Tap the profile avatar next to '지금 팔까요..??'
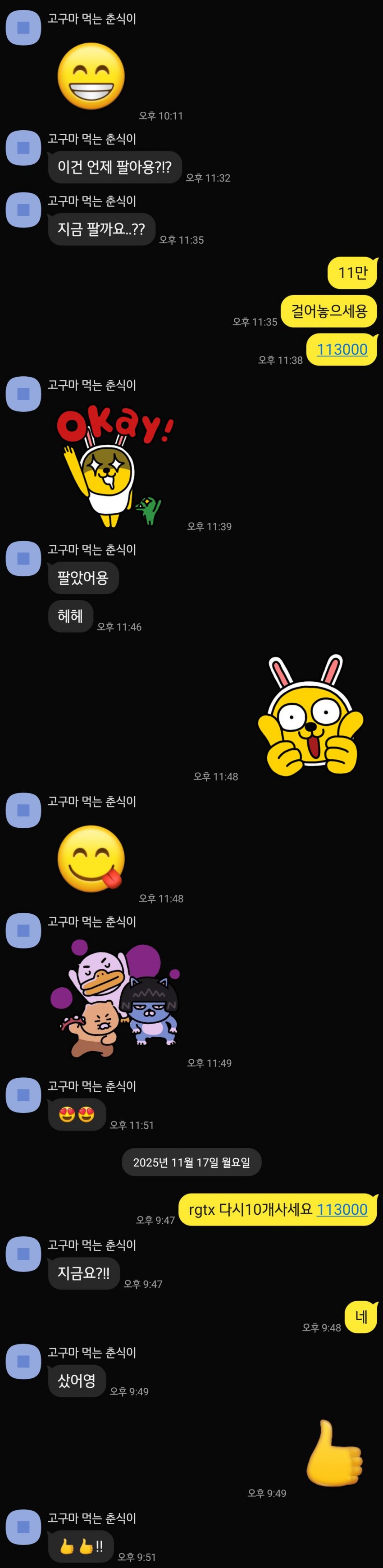383x1568 pixels. pyautogui.click(x=23, y=210)
